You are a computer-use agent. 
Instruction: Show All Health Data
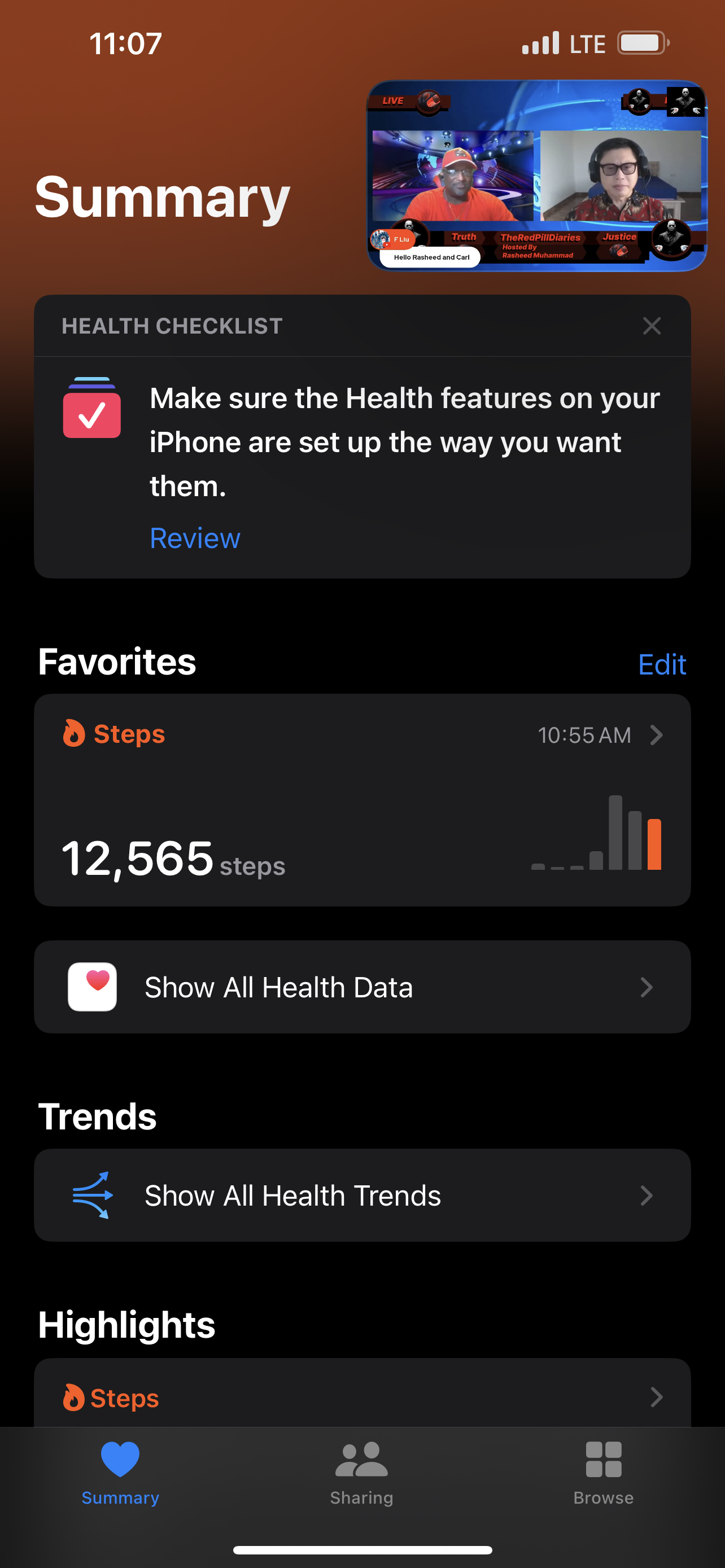362,987
